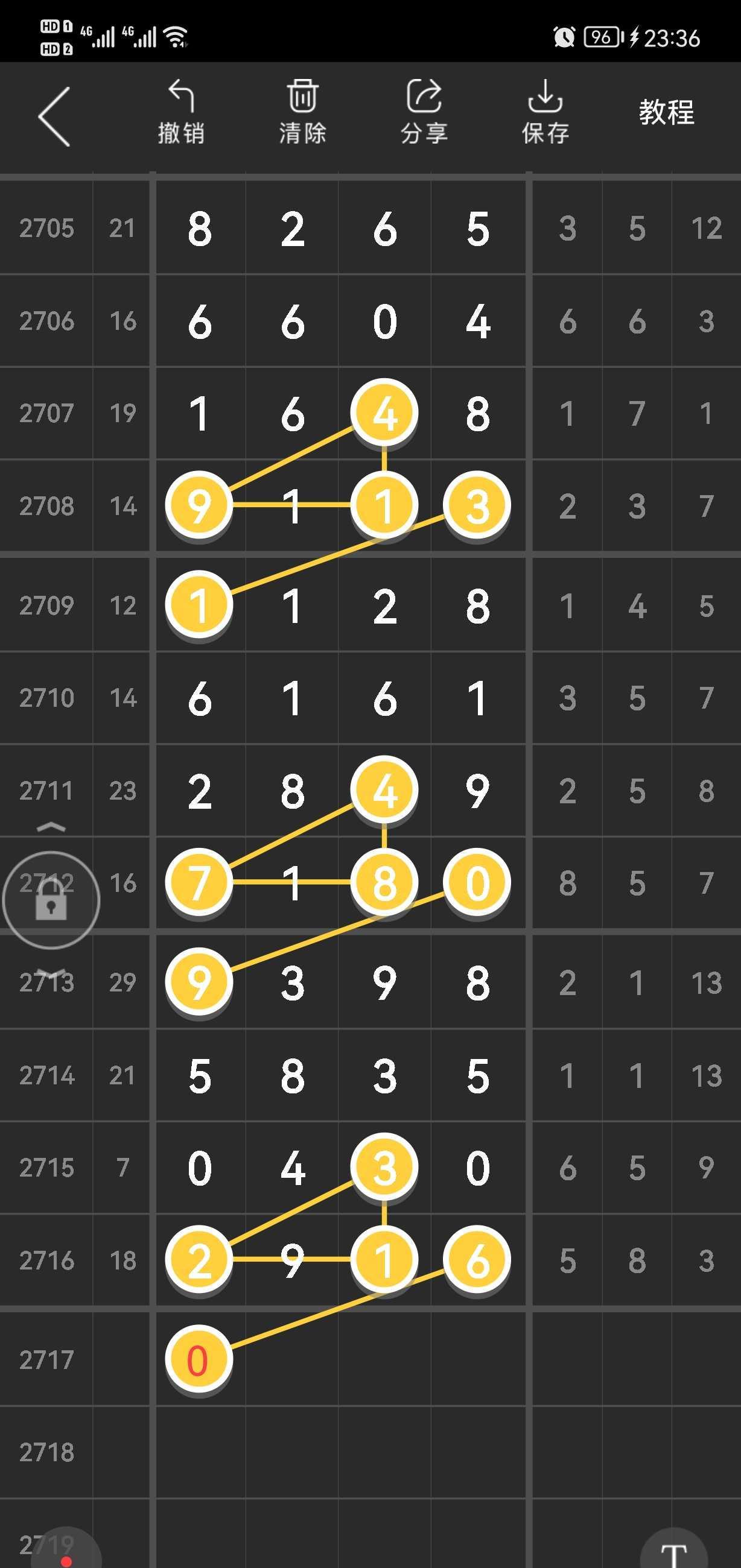
Task: Save the chart with 保存
Action: [545, 113]
